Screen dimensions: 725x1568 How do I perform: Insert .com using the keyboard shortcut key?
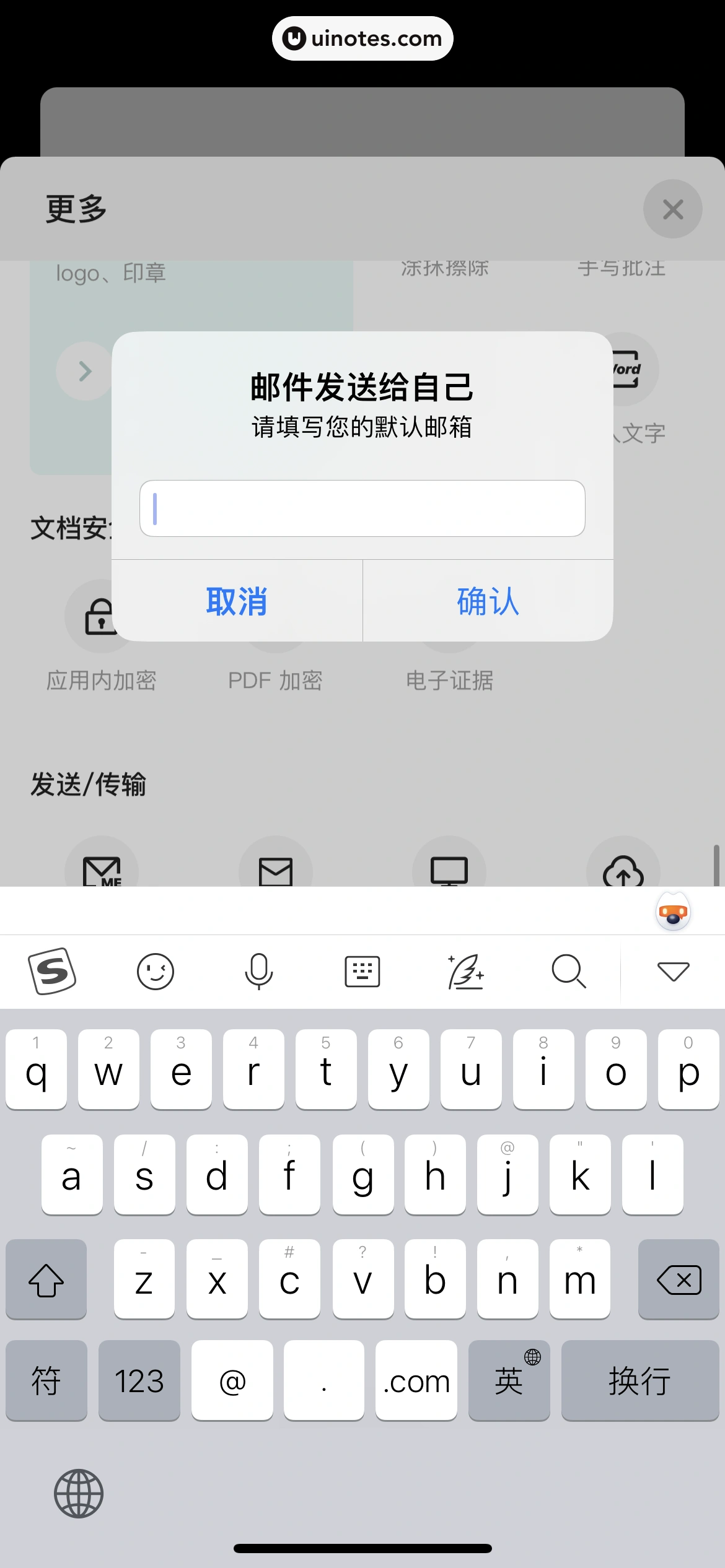coord(416,1380)
